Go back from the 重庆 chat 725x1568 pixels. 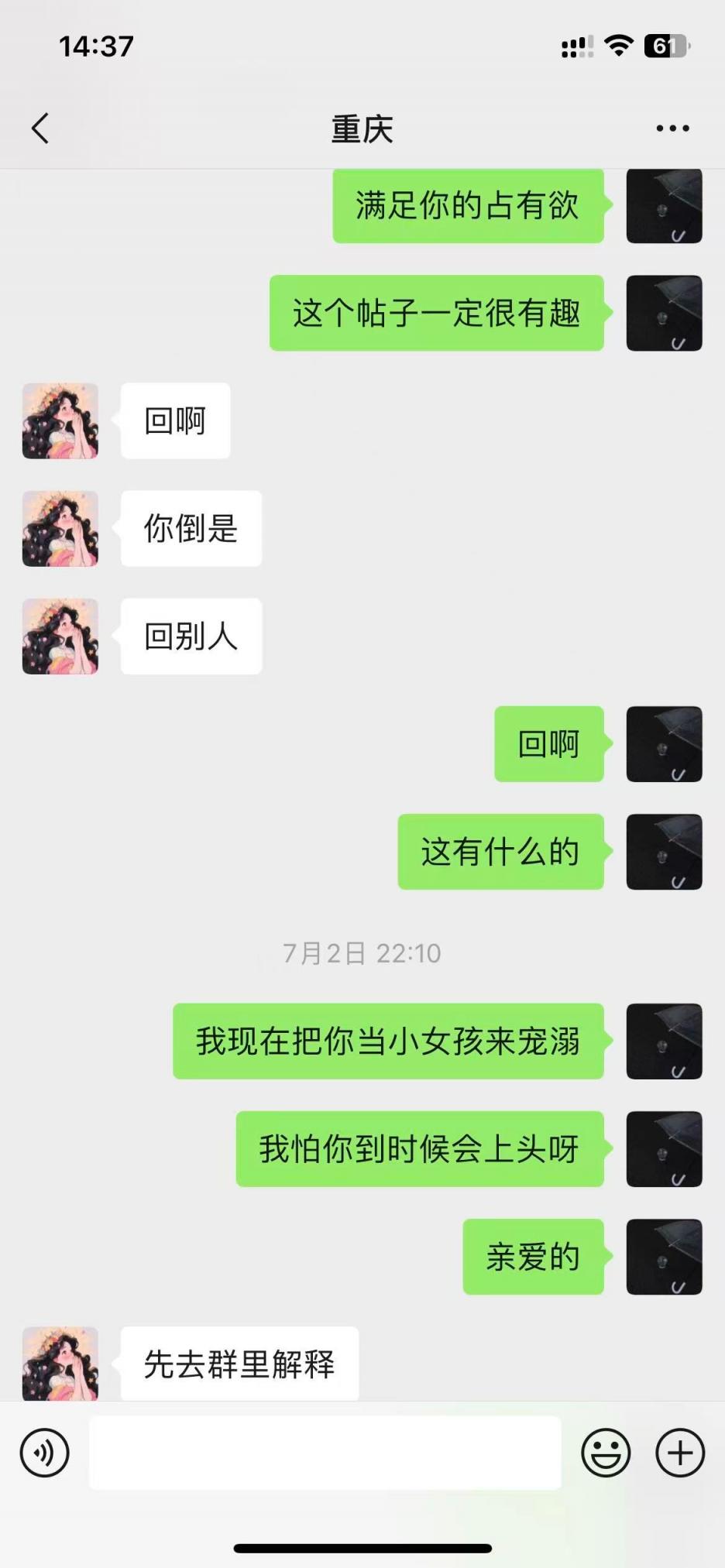(40, 129)
